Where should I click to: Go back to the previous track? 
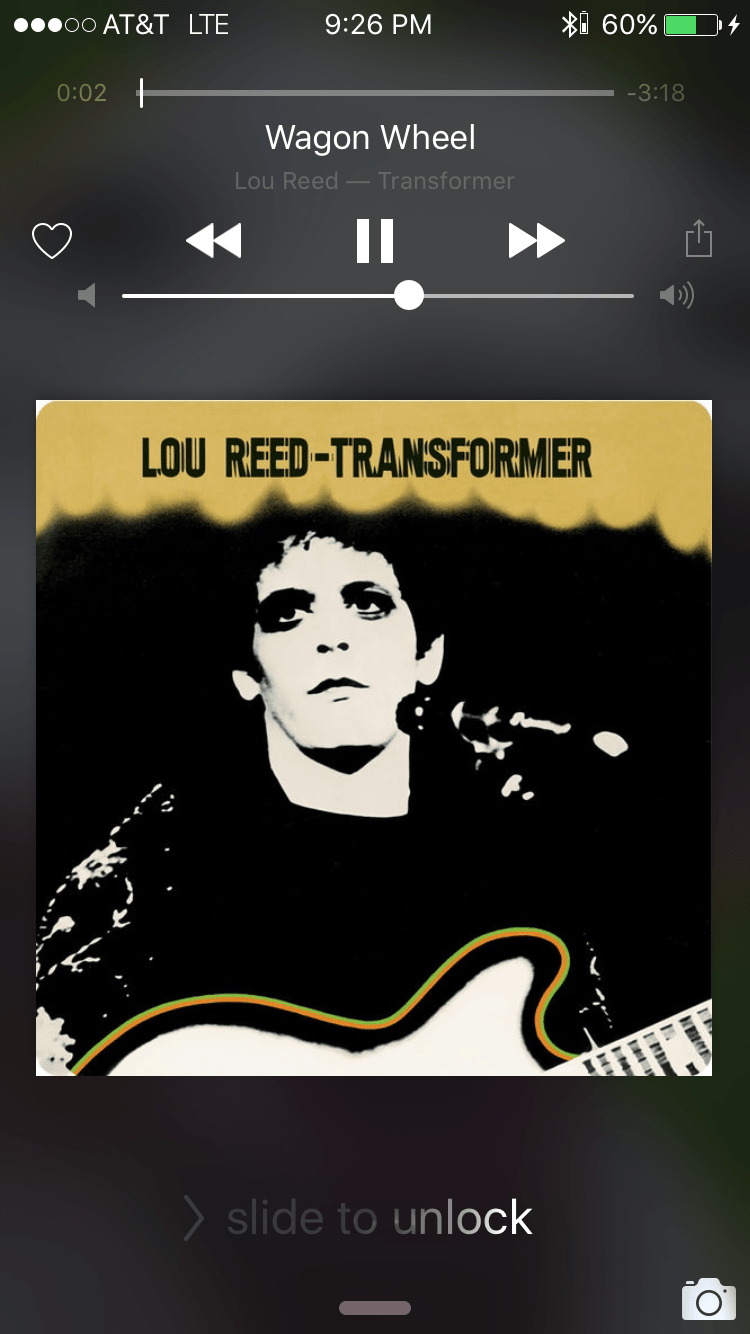[x=214, y=241]
